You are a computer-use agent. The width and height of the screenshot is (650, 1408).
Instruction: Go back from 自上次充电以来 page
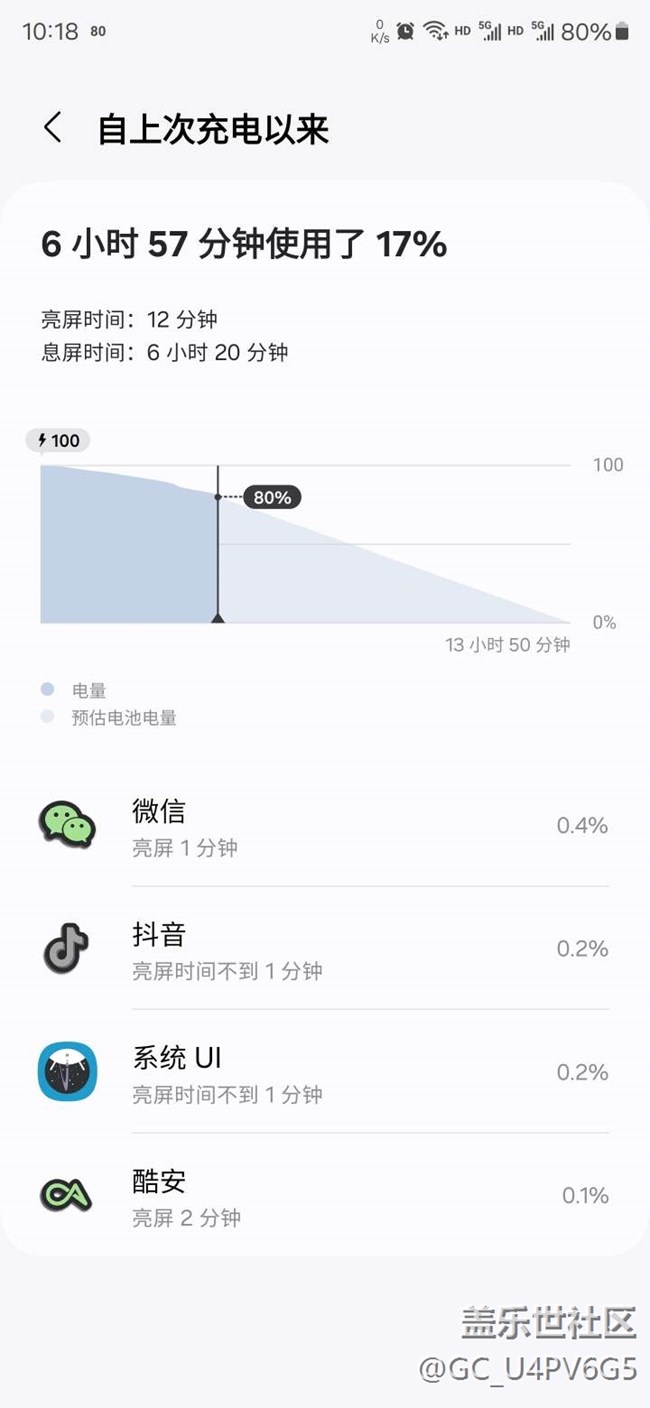point(53,129)
